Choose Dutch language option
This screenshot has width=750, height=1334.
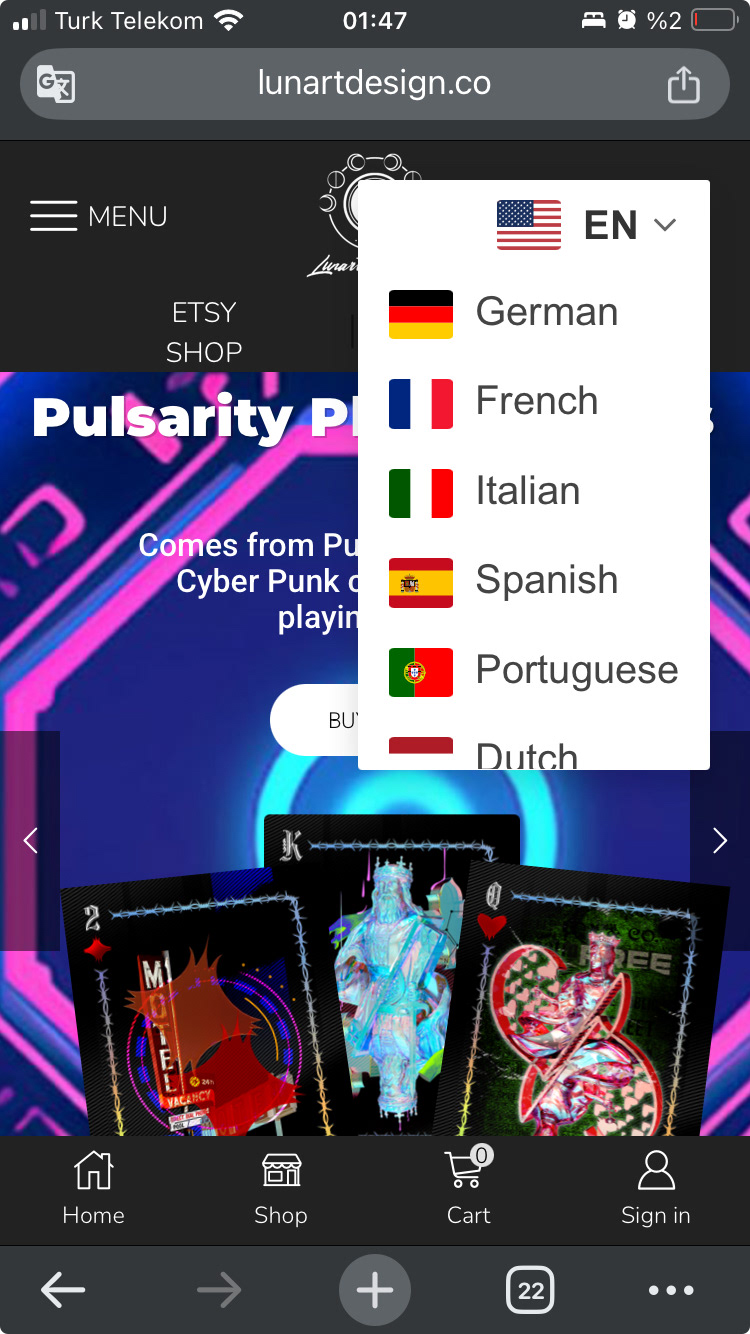pyautogui.click(x=533, y=754)
